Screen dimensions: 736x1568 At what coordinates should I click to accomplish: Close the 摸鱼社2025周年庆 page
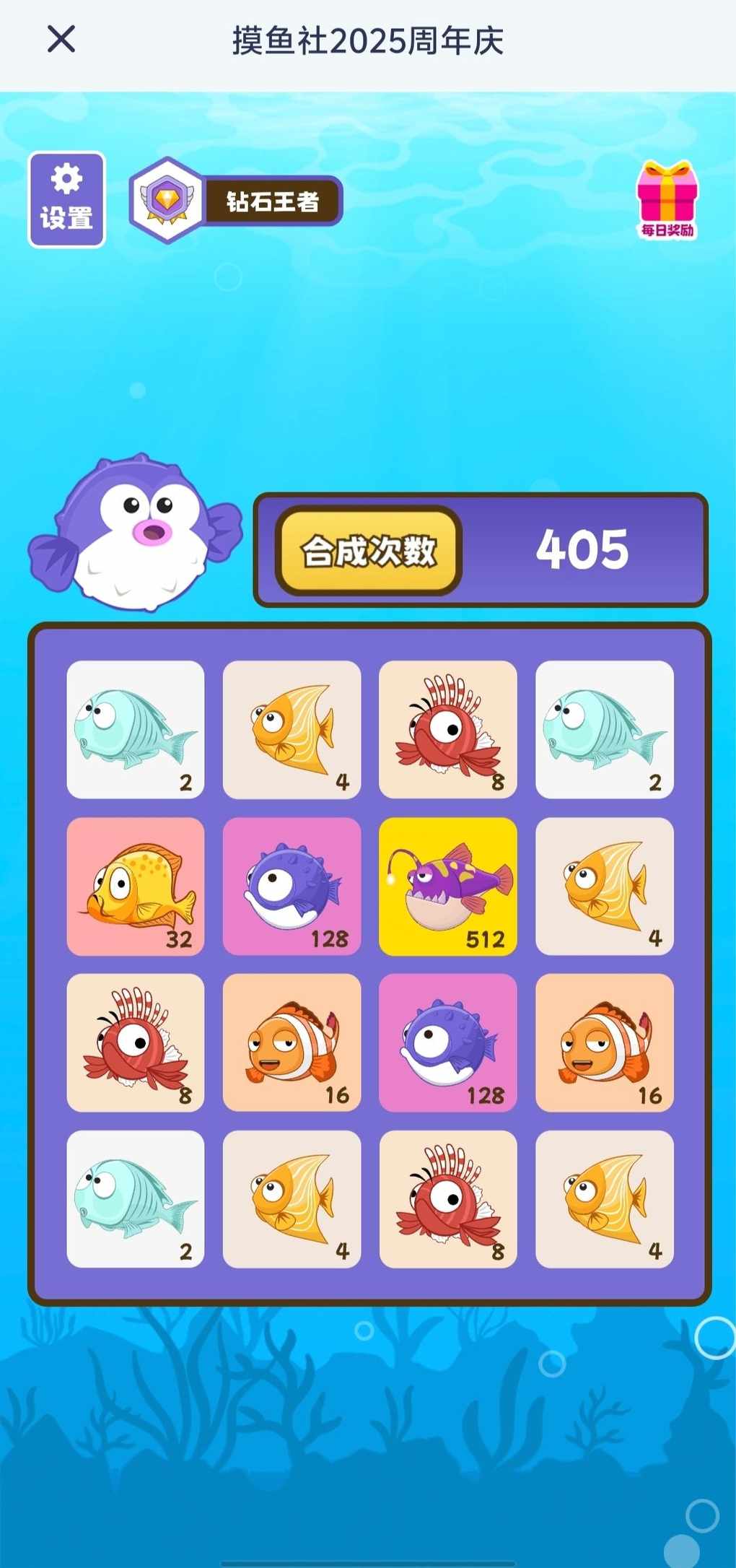(x=61, y=40)
